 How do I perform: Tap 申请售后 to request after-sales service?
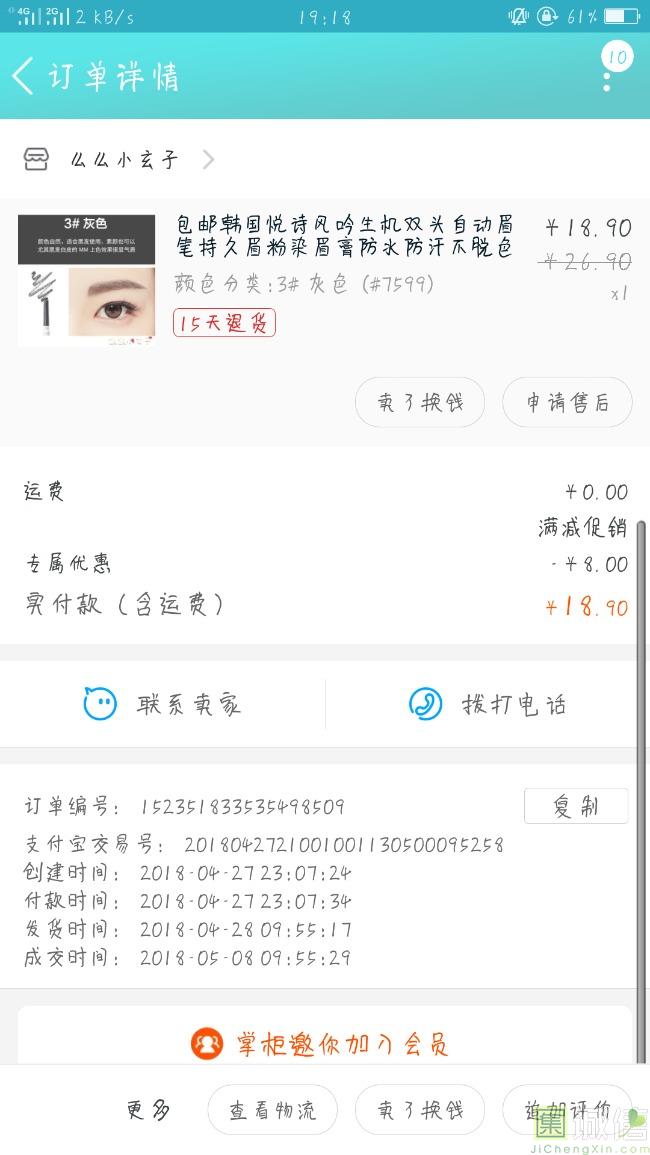[567, 403]
